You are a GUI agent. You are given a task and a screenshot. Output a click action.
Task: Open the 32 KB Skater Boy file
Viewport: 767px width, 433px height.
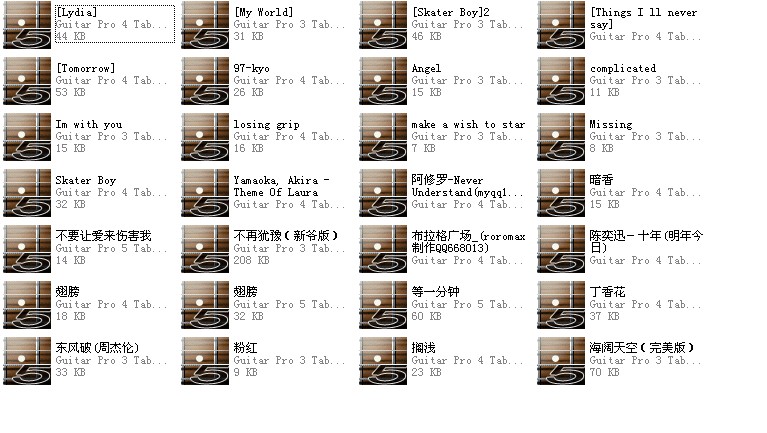27,193
